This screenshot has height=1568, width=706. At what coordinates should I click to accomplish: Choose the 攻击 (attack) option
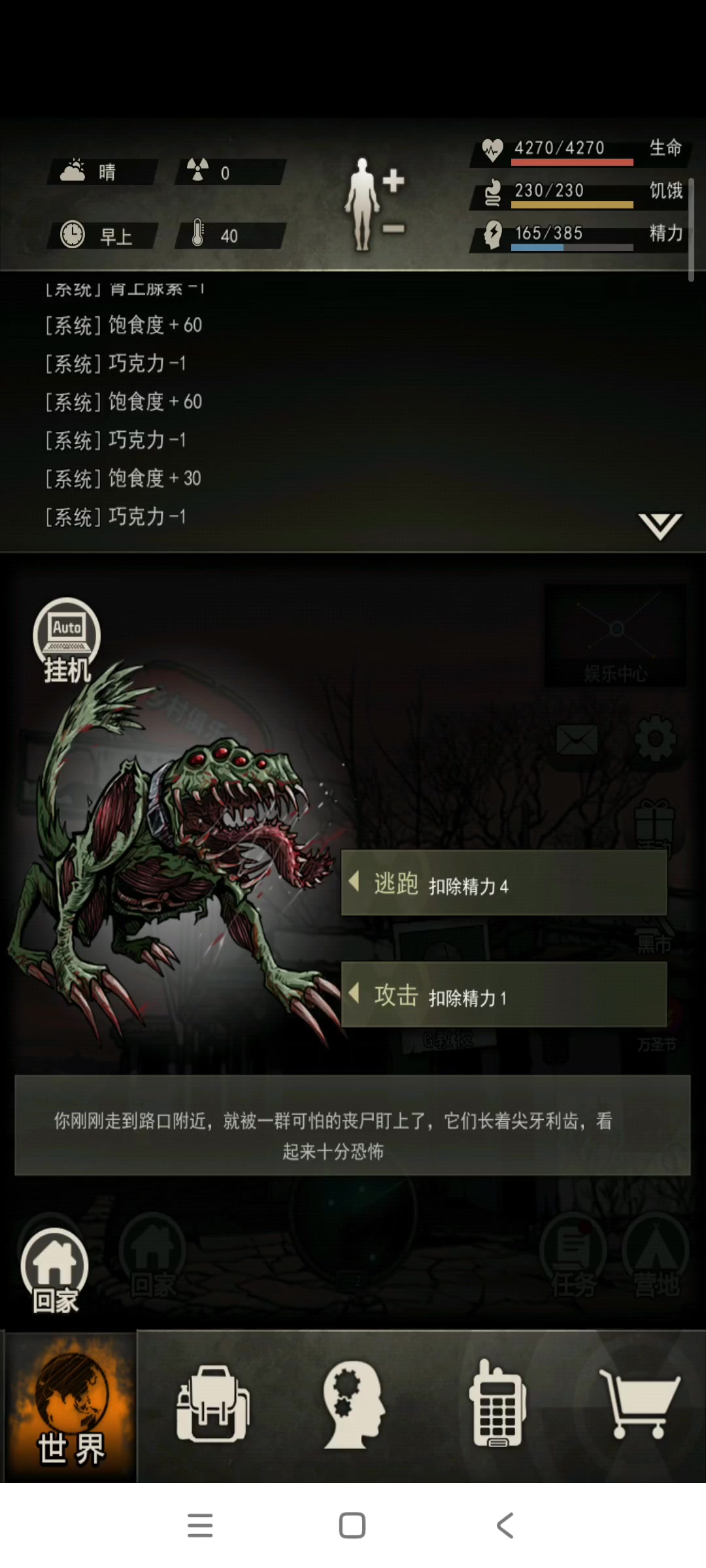pyautogui.click(x=503, y=995)
